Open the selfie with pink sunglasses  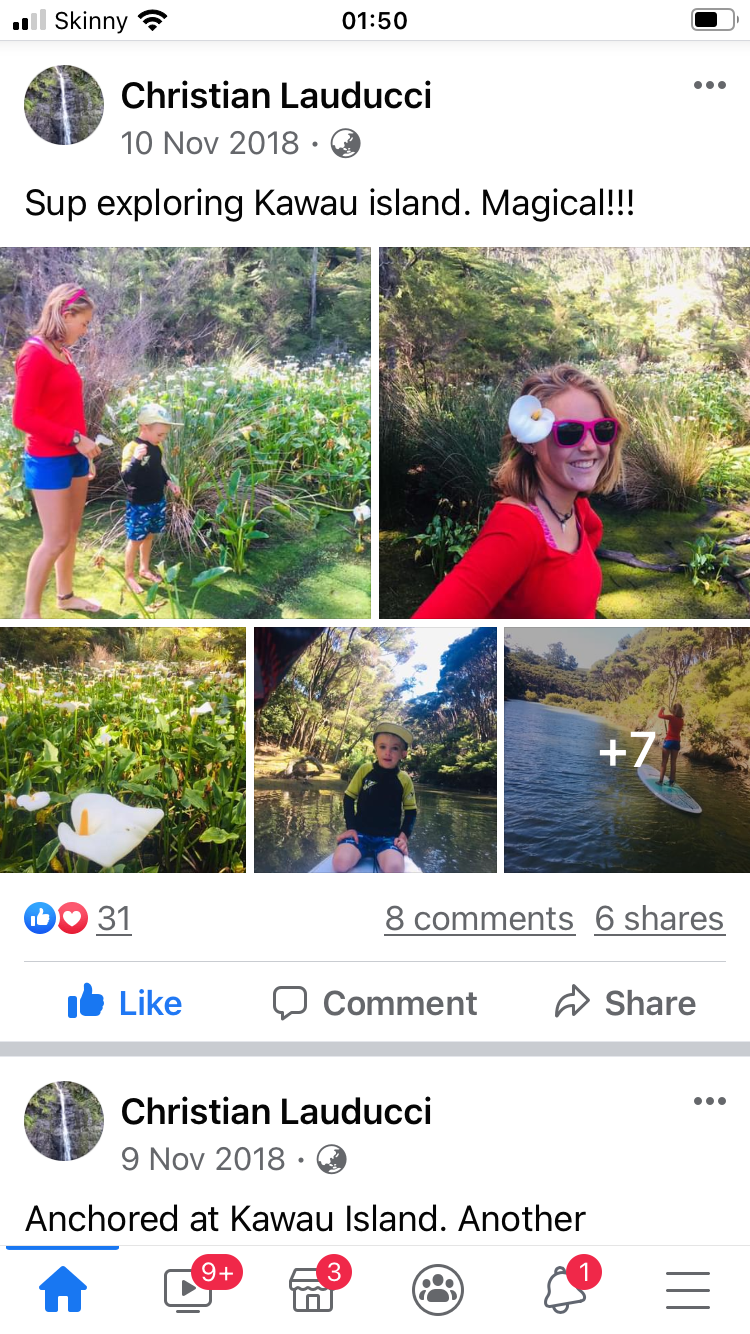click(x=564, y=433)
